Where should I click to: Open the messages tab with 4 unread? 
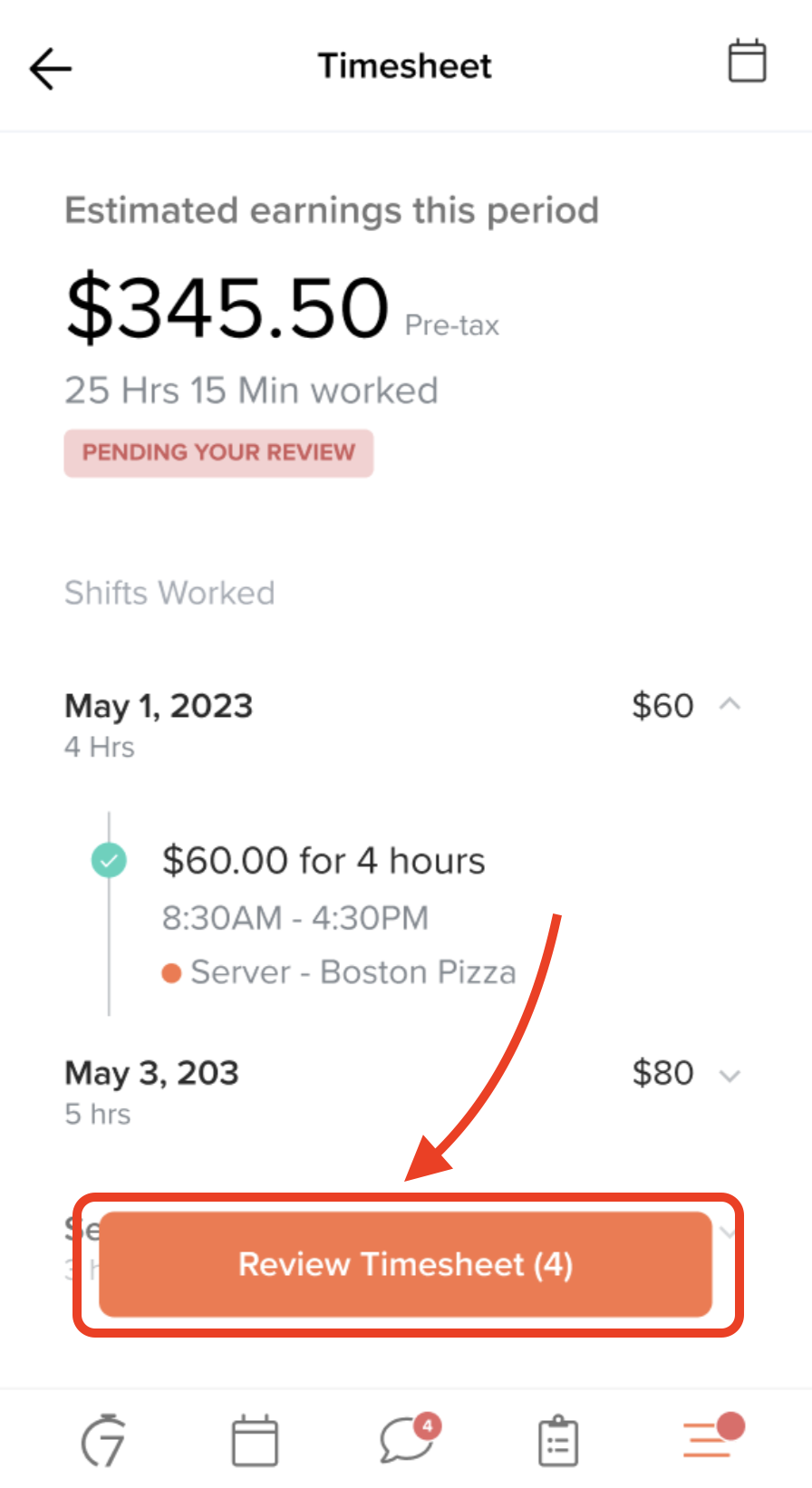(x=409, y=1438)
